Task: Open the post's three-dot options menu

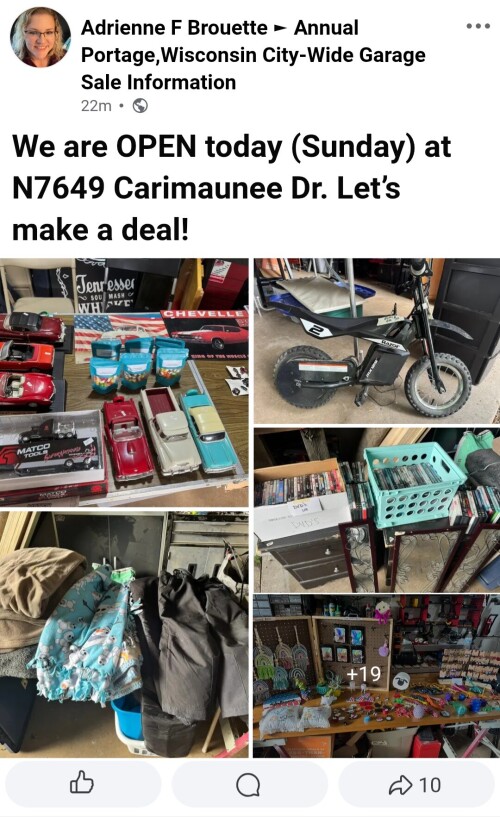Action: point(478,26)
